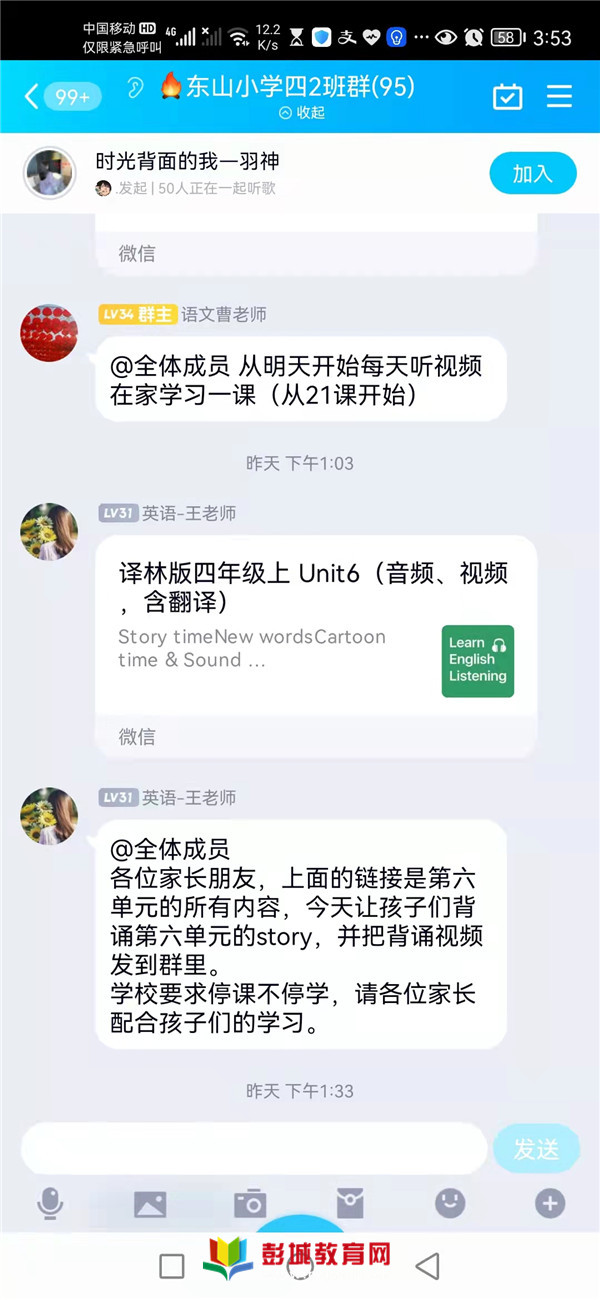
Task: Tap the system back triangle button
Action: pyautogui.click(x=428, y=1266)
